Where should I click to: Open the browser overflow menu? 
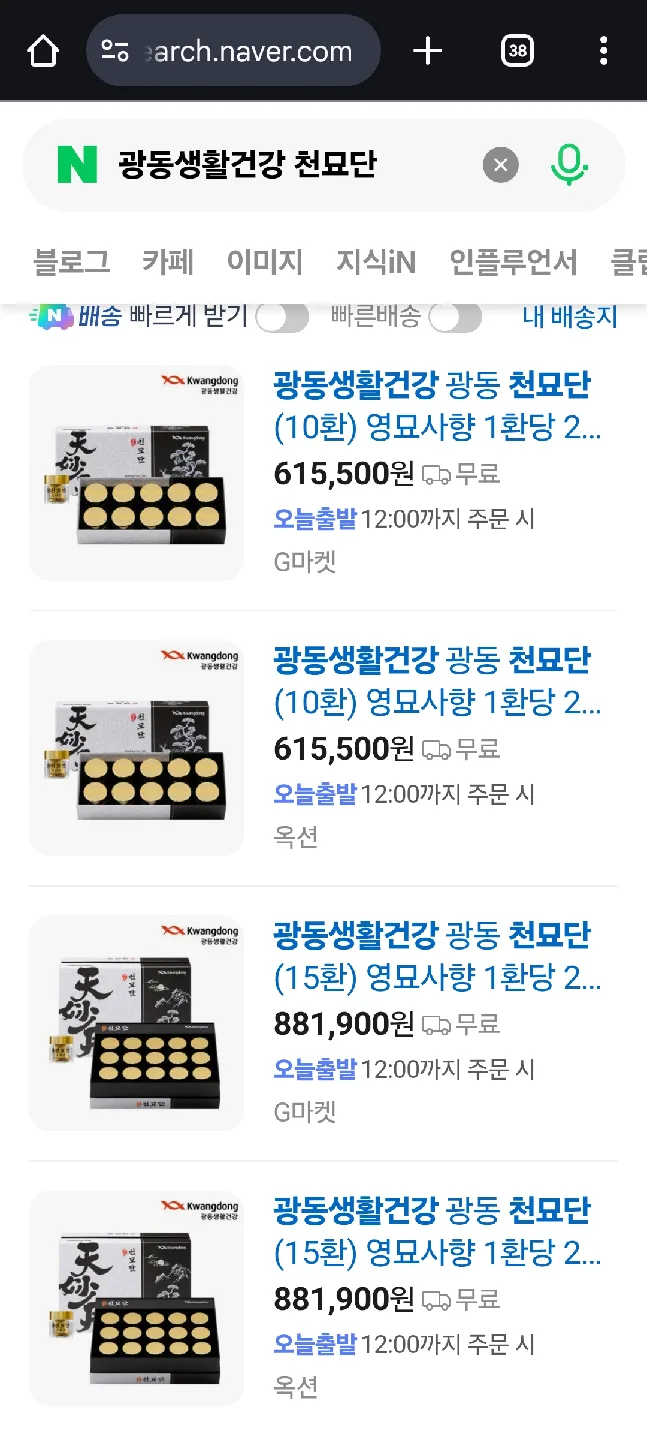coord(603,51)
